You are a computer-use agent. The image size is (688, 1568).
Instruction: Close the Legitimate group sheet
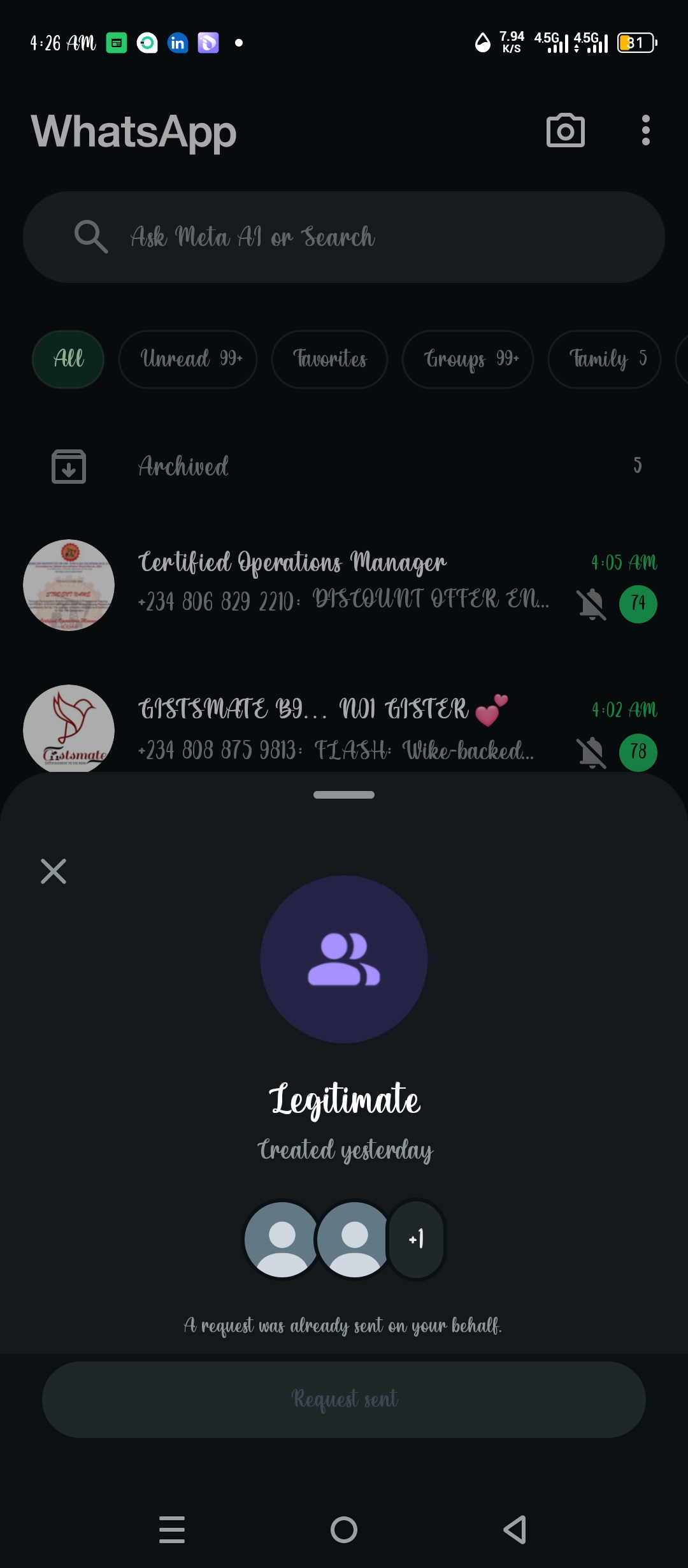click(x=54, y=871)
